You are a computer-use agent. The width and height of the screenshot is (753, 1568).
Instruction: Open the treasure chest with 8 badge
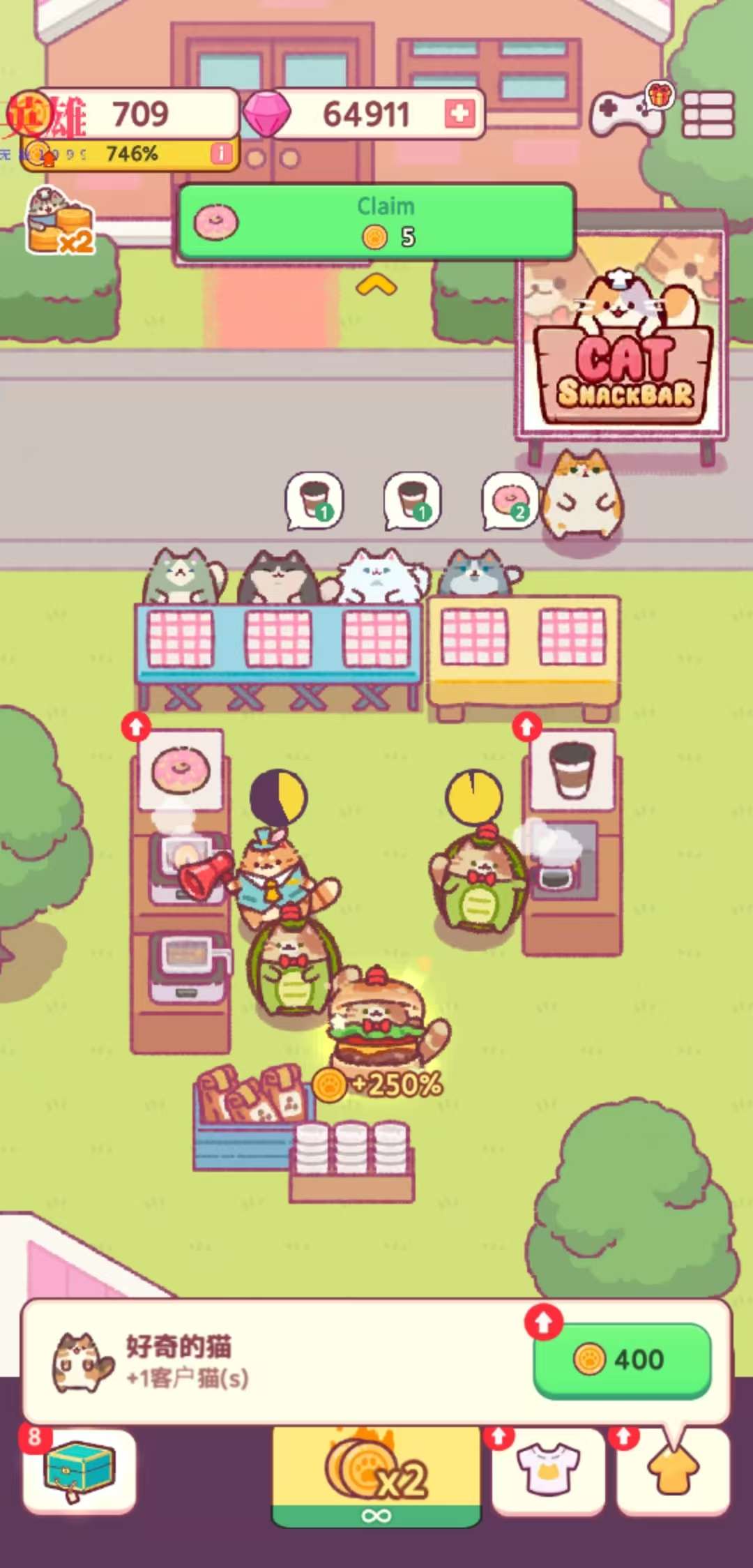[x=79, y=1469]
